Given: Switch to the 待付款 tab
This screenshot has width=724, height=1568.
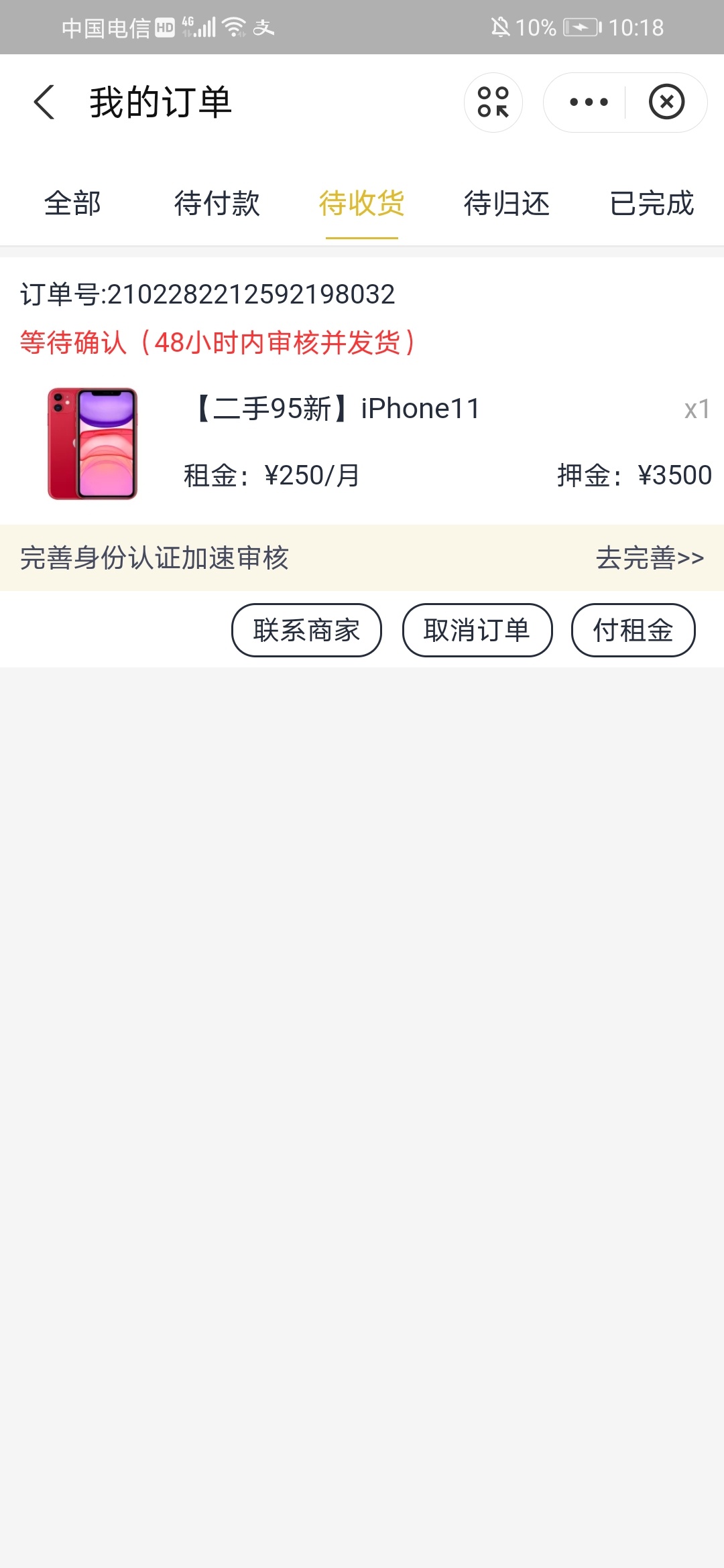Looking at the screenshot, I should pyautogui.click(x=217, y=204).
